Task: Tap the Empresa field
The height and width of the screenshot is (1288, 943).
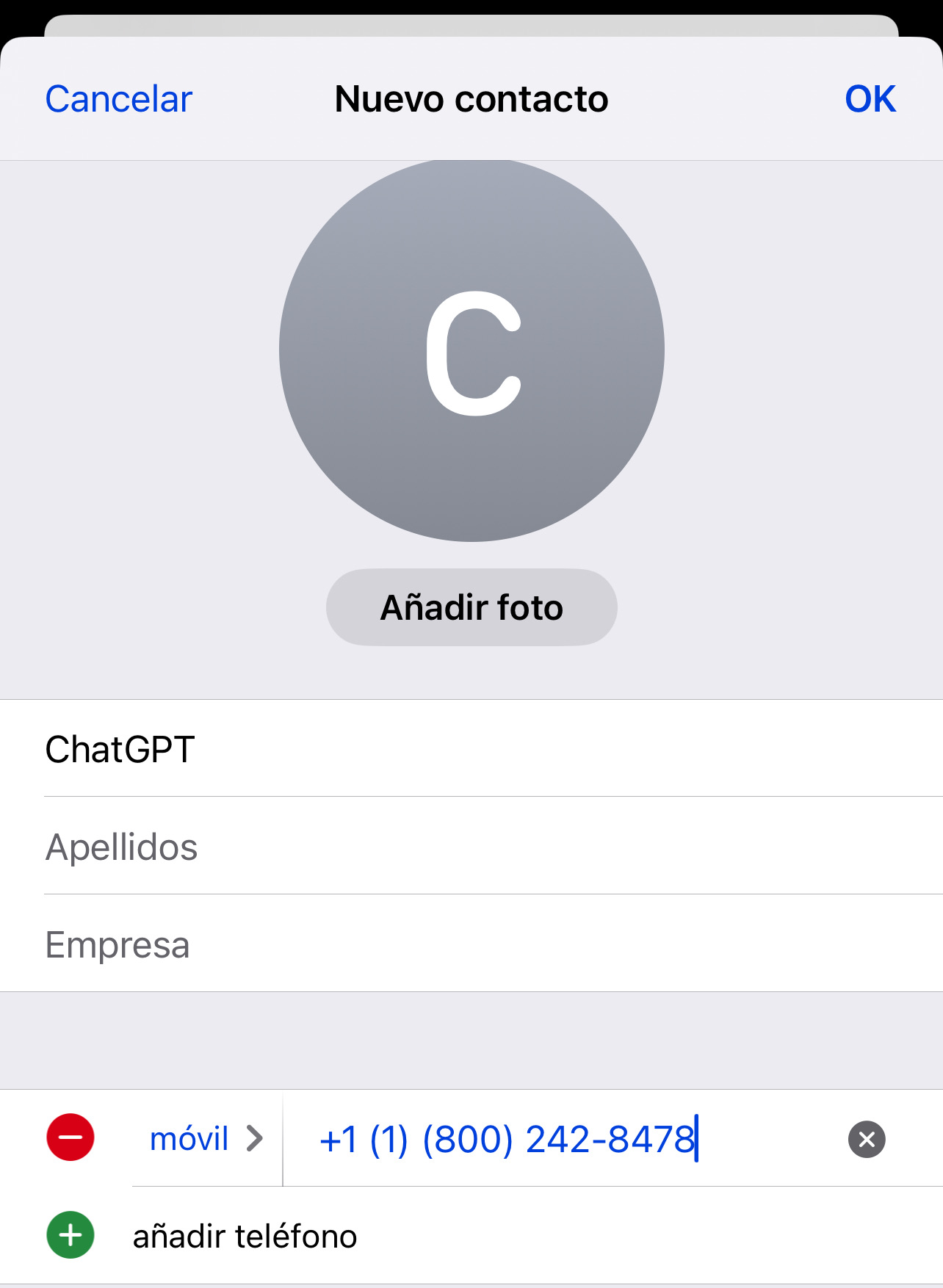Action: coord(220,945)
